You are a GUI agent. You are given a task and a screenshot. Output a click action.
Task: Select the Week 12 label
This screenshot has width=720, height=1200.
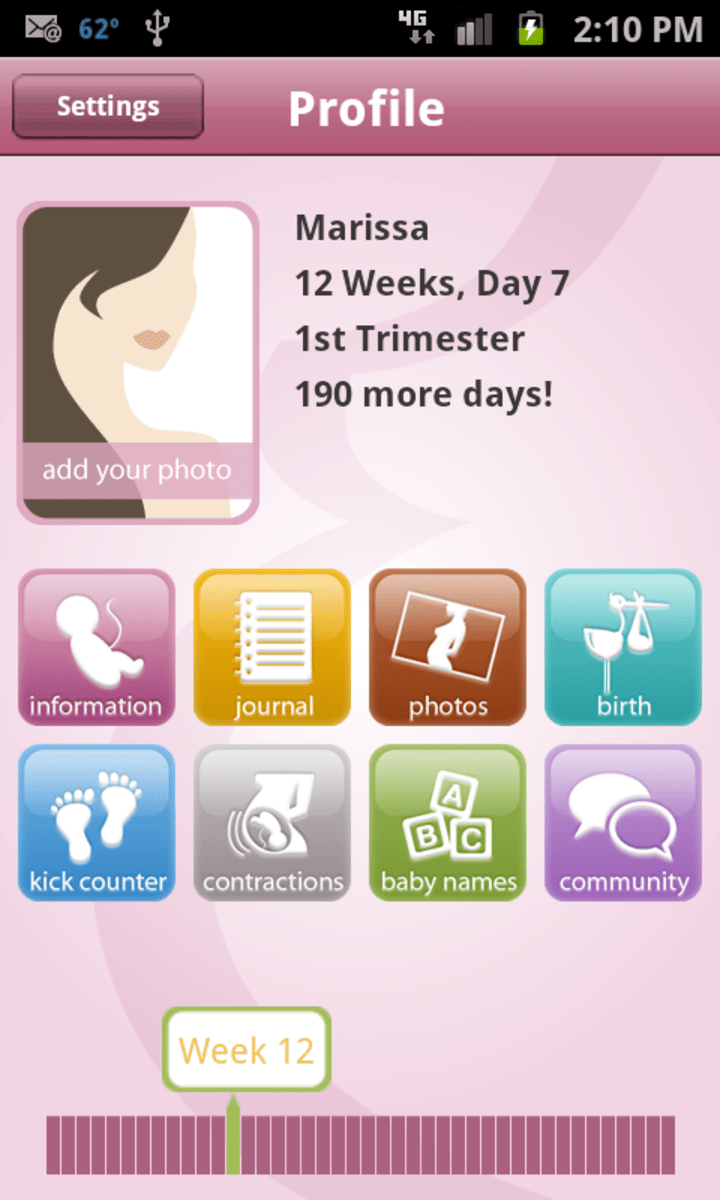(246, 1049)
